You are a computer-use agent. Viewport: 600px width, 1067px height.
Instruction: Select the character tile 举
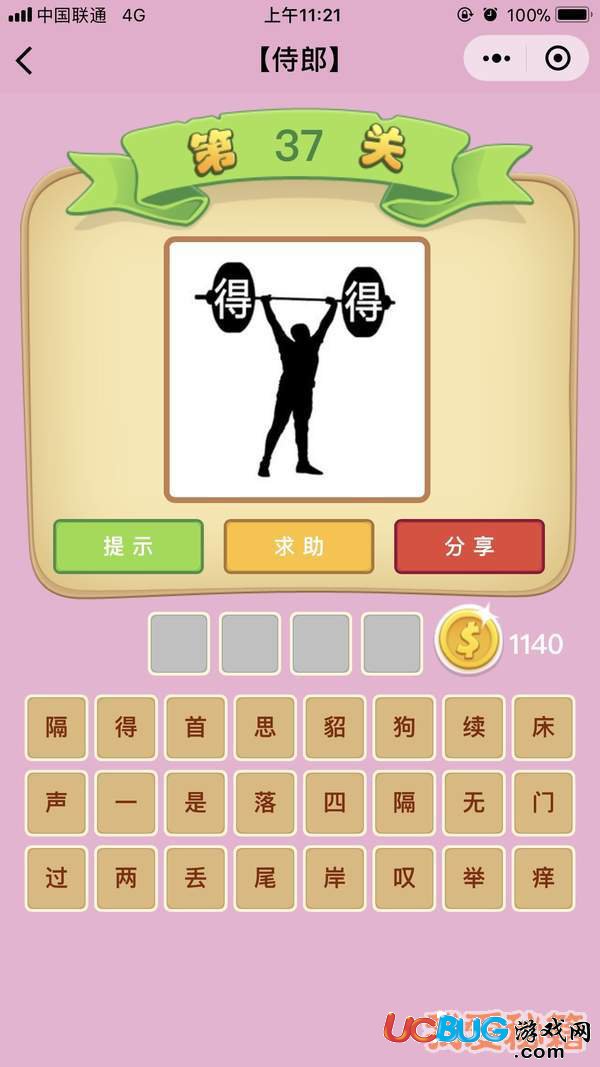[x=474, y=878]
